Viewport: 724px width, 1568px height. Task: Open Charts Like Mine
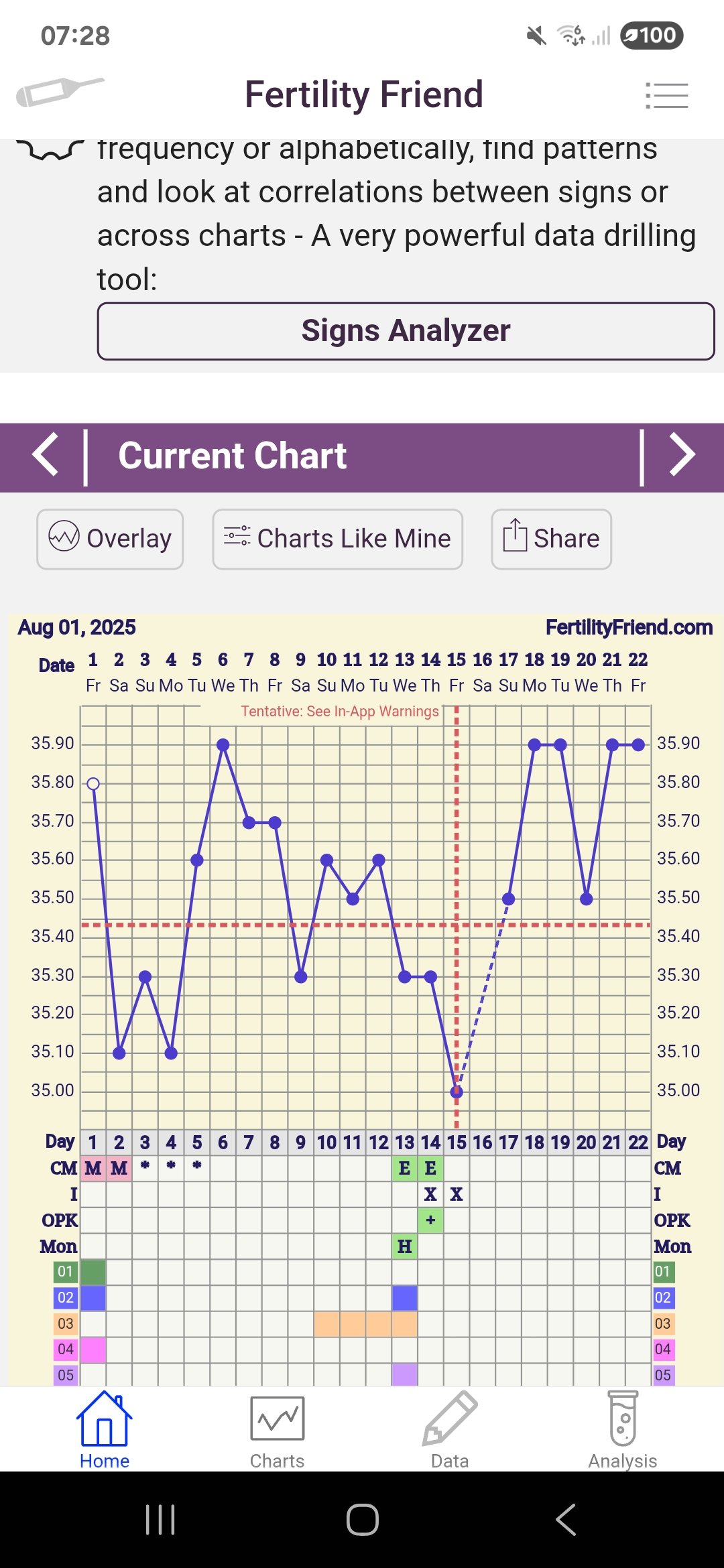click(x=337, y=539)
